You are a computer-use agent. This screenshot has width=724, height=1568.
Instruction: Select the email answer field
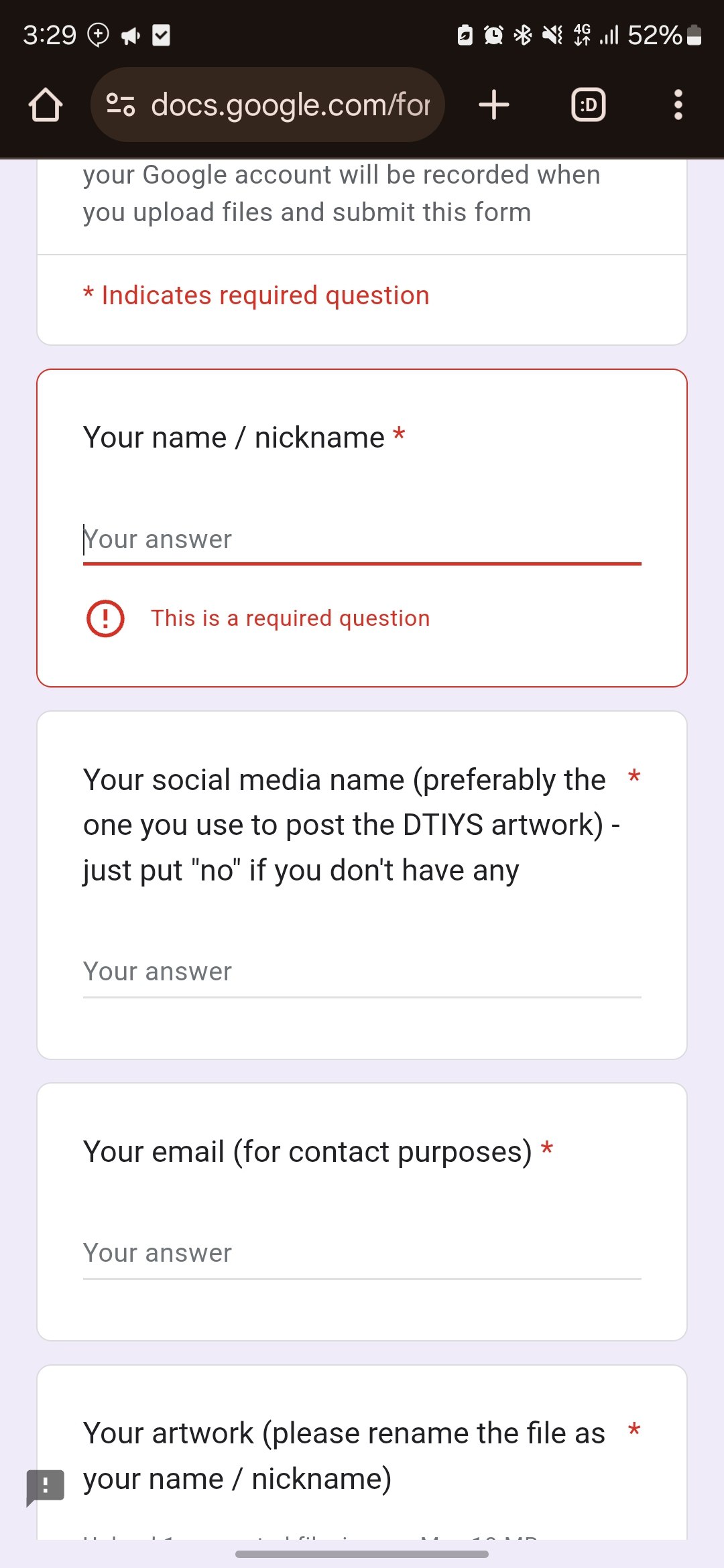pos(362,1254)
